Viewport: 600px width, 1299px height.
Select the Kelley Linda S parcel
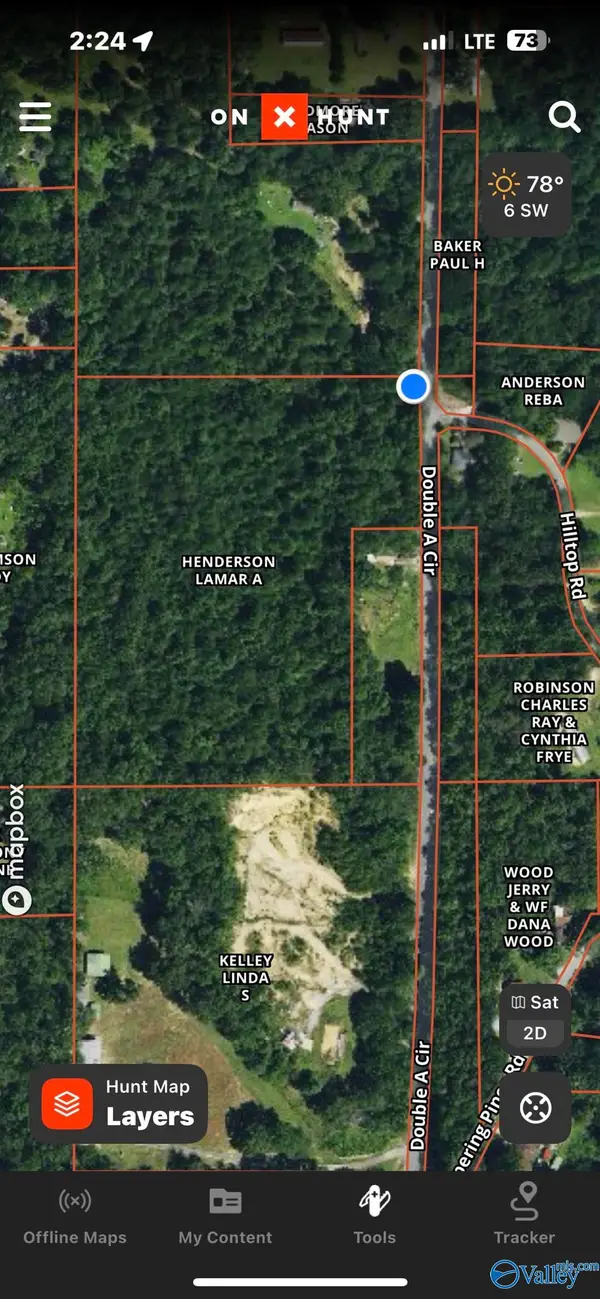click(x=245, y=977)
